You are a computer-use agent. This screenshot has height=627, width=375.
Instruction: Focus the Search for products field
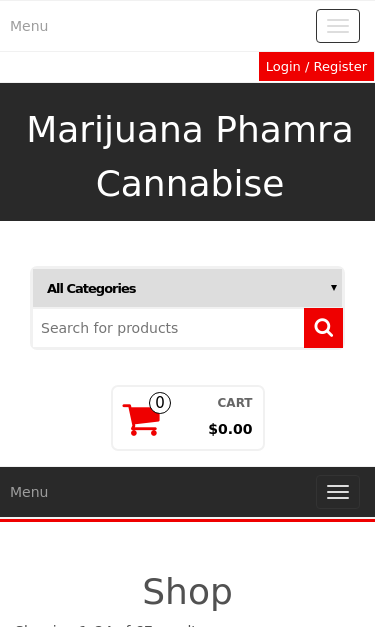coord(168,328)
